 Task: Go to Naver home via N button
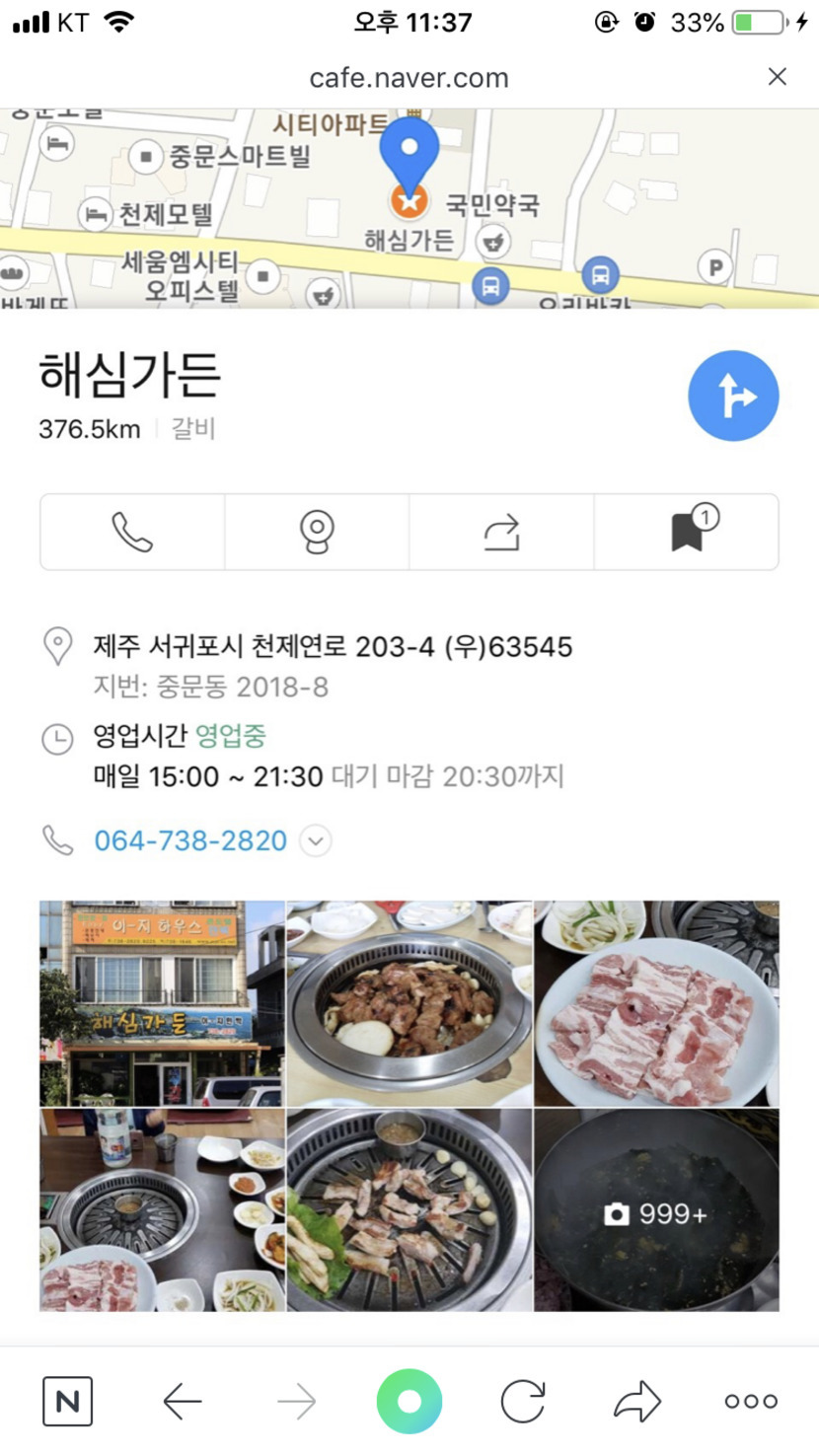click(x=68, y=1401)
